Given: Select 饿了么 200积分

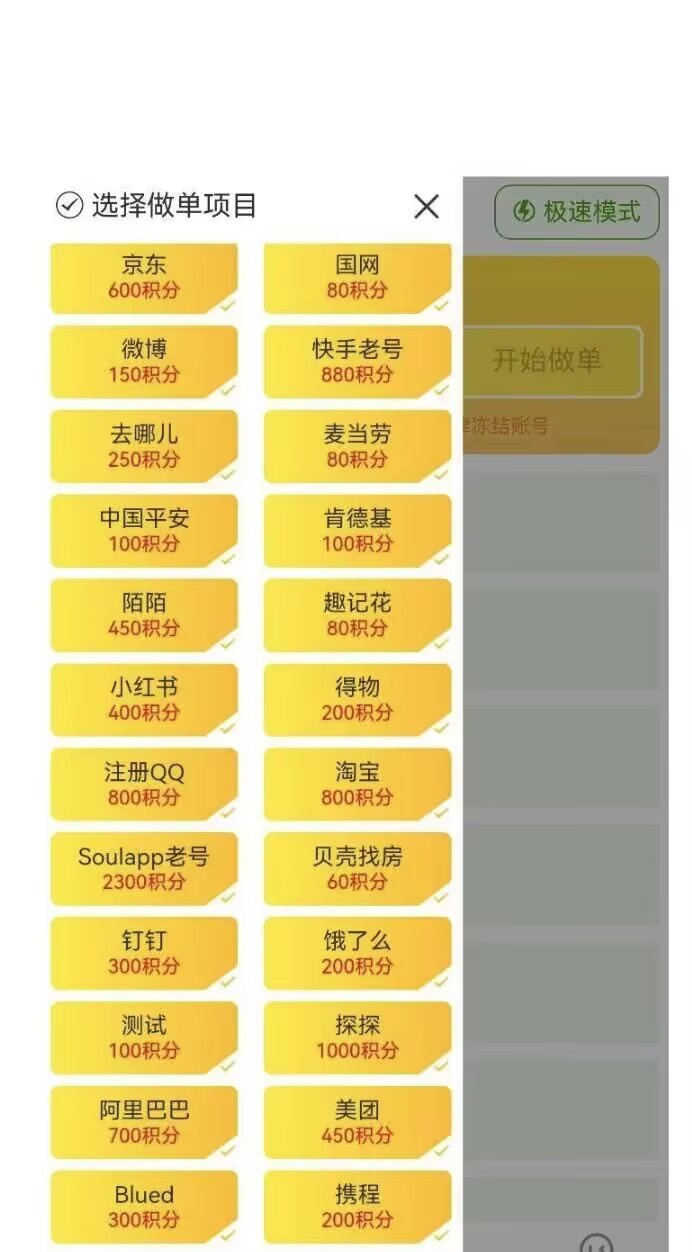Looking at the screenshot, I should tap(357, 954).
